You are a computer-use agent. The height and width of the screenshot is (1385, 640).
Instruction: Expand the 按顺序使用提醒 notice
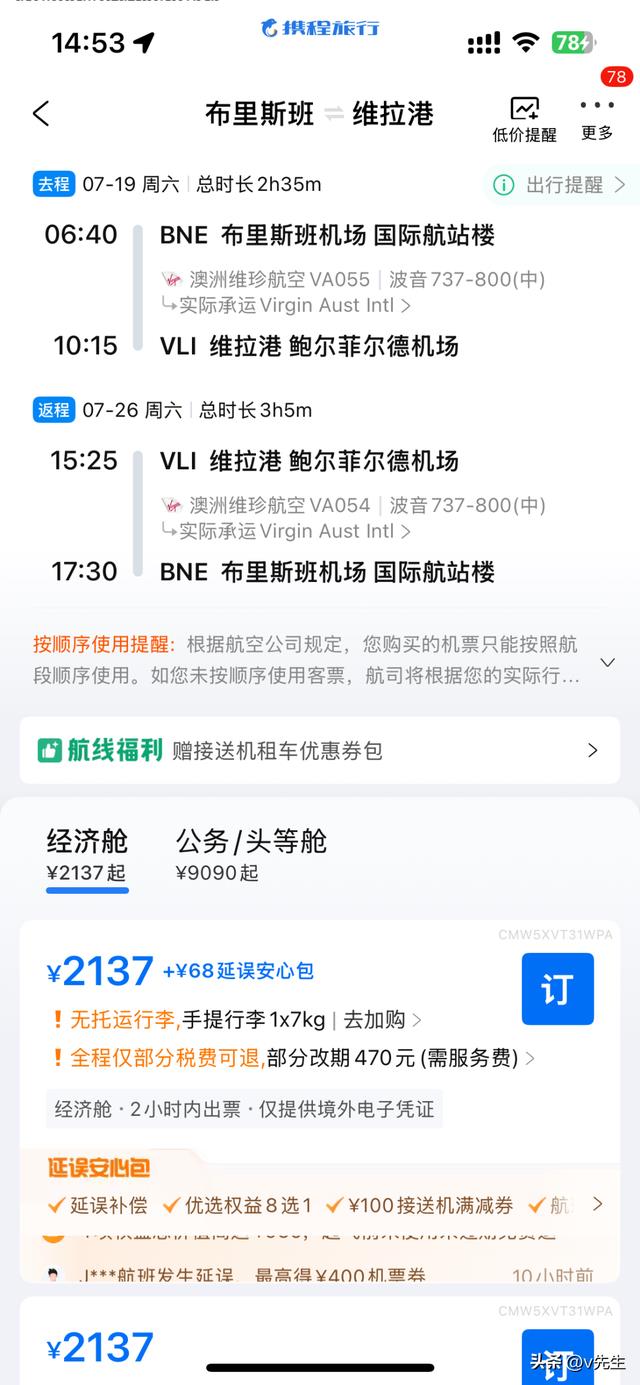click(x=606, y=662)
